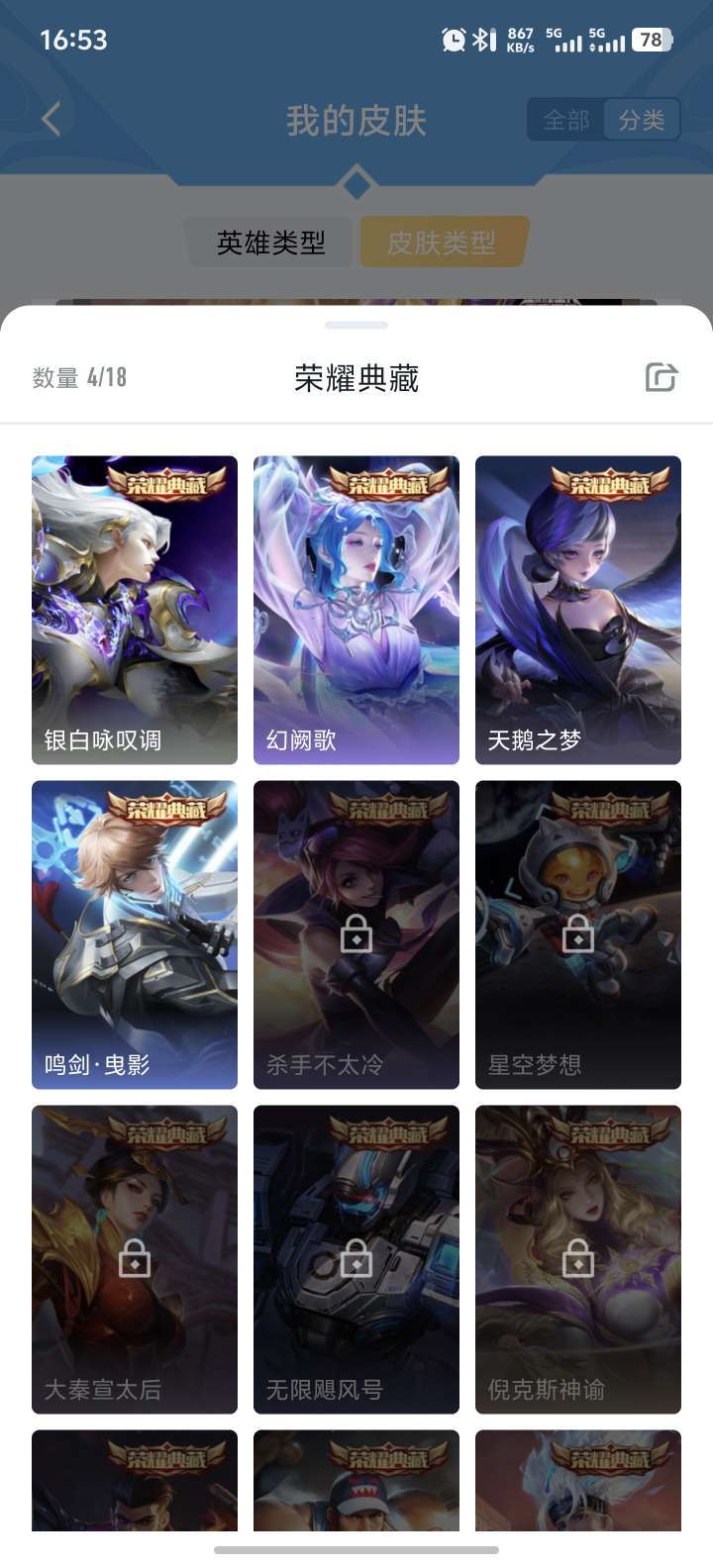Tap the sheet drag handle above 荣耀典藏
The height and width of the screenshot is (1568, 713).
tap(356, 325)
